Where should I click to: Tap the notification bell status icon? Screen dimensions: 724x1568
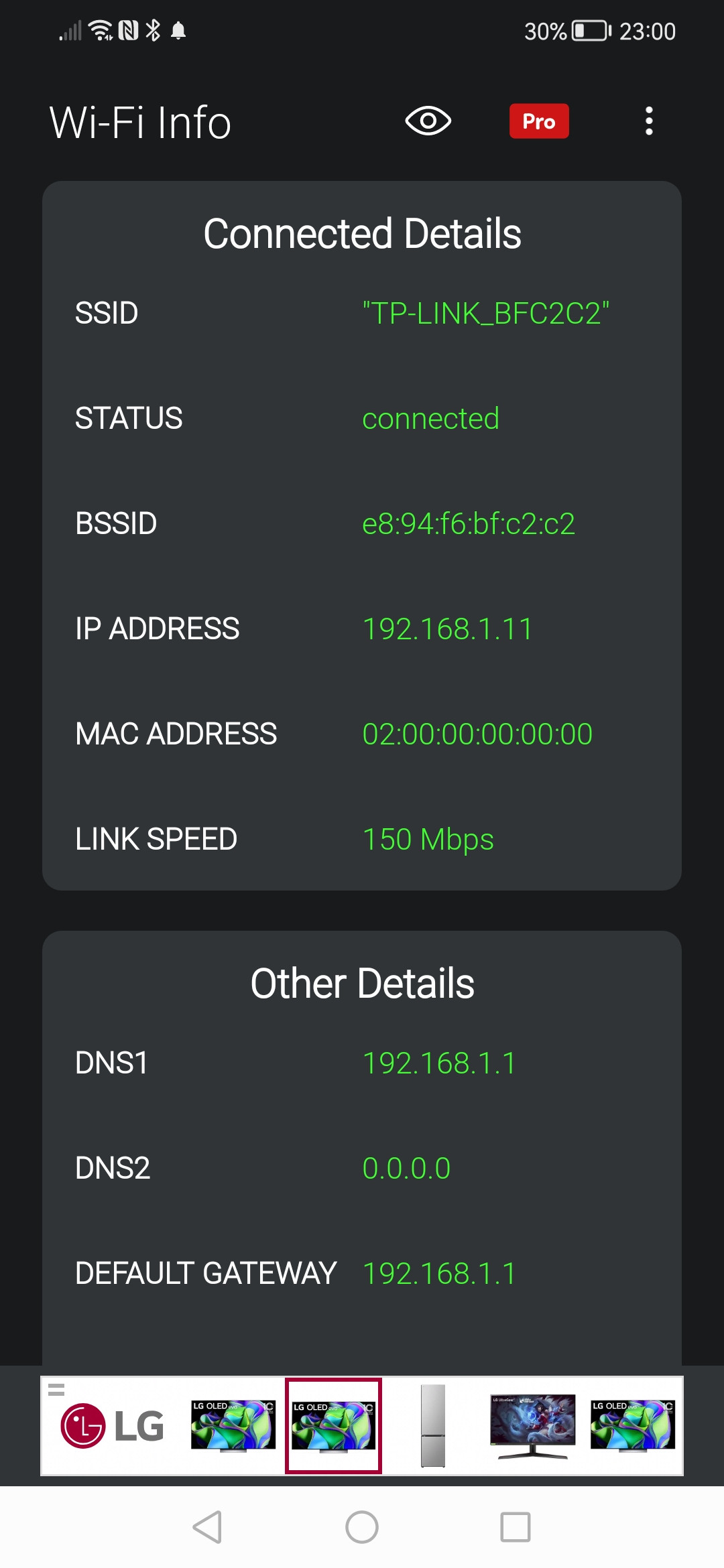[178, 30]
